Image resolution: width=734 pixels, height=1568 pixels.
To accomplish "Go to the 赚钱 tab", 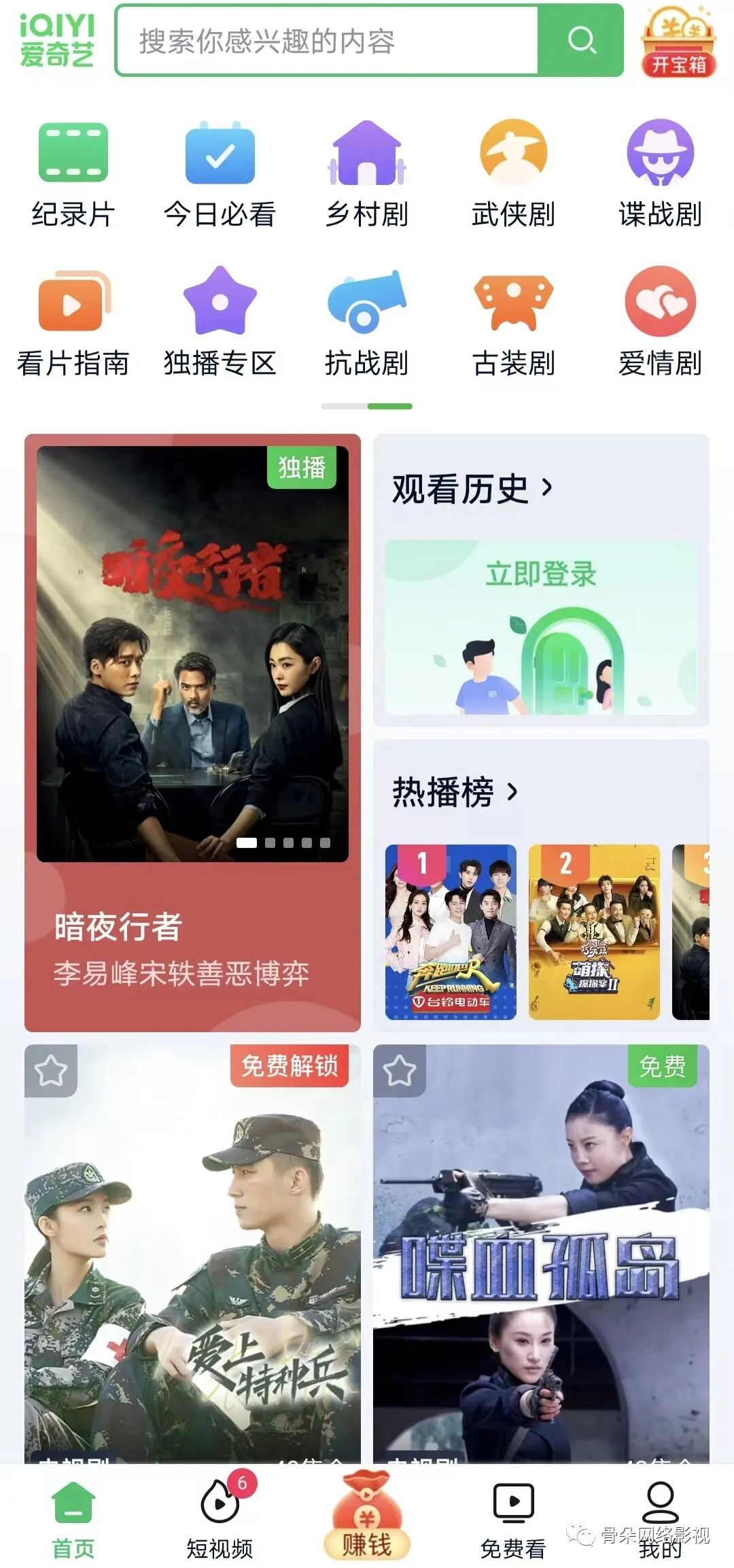I will [x=367, y=1518].
